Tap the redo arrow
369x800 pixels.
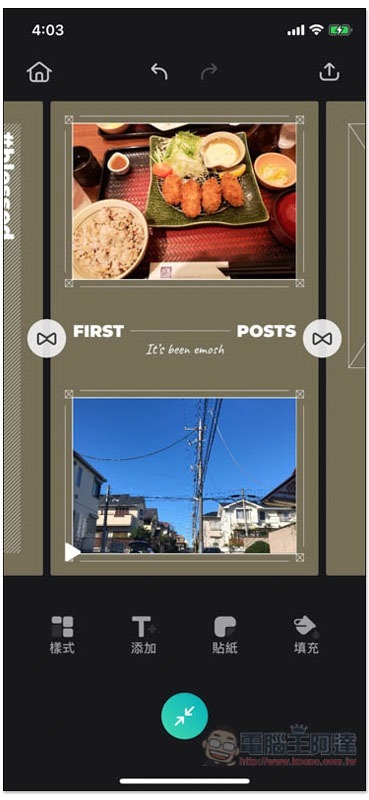coord(208,72)
